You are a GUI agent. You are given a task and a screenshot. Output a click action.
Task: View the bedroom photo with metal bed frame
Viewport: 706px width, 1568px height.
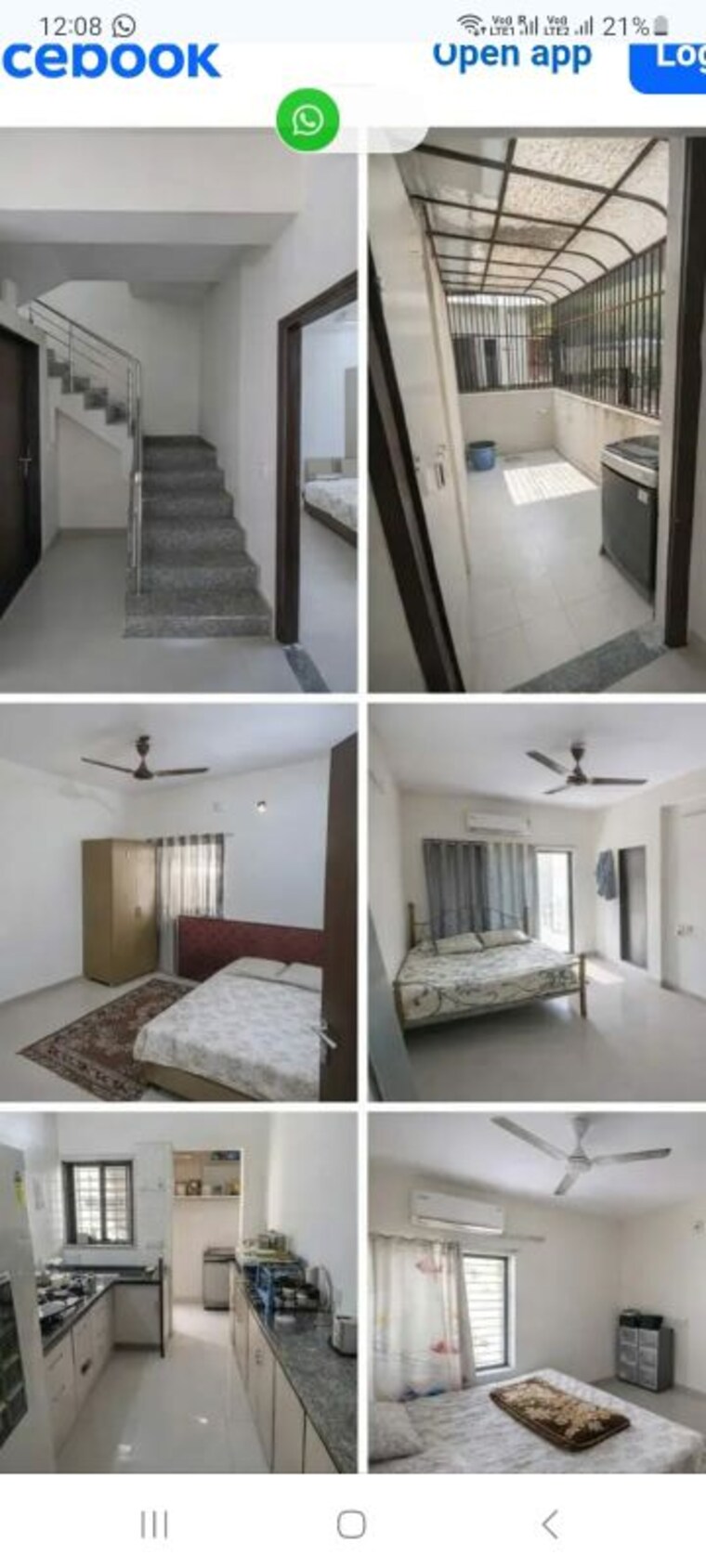coord(537,903)
